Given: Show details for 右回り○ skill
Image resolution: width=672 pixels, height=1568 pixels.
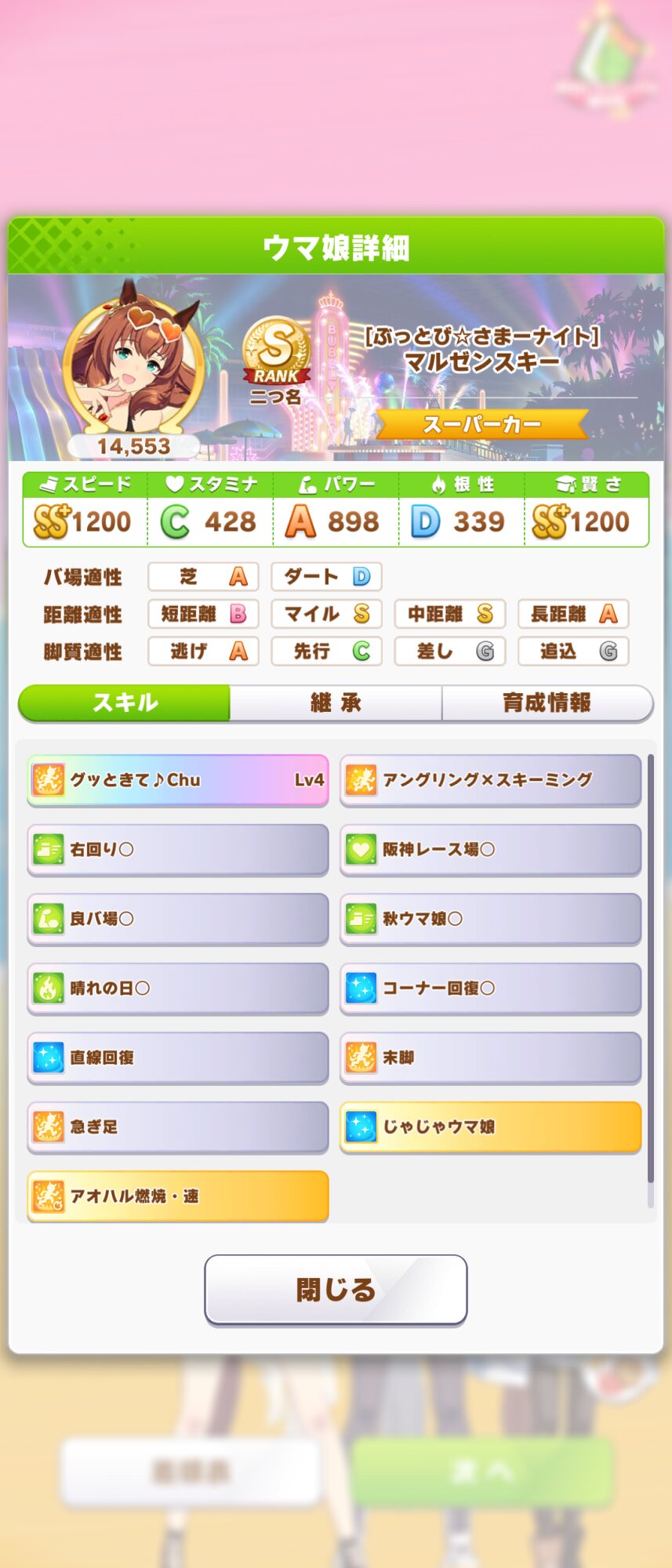Looking at the screenshot, I should coord(178,849).
